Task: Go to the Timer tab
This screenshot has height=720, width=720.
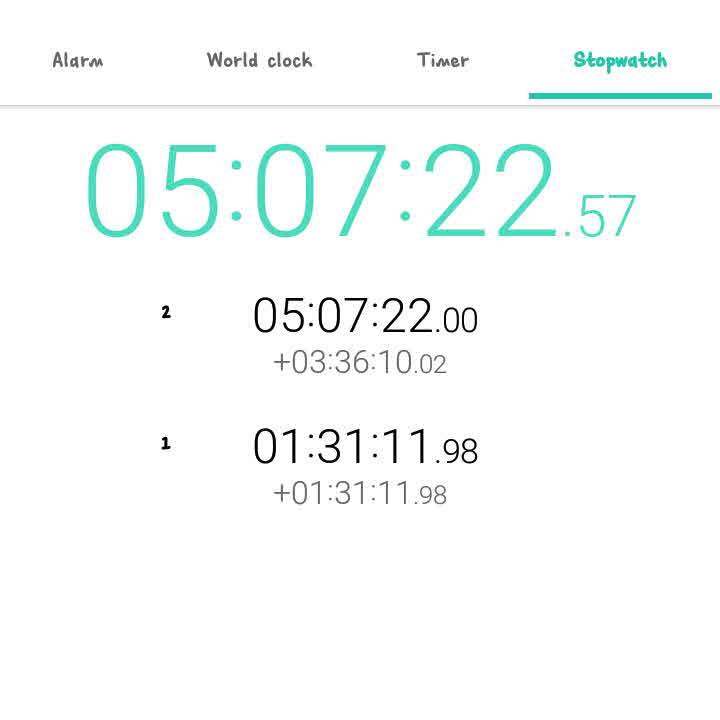Action: [442, 60]
